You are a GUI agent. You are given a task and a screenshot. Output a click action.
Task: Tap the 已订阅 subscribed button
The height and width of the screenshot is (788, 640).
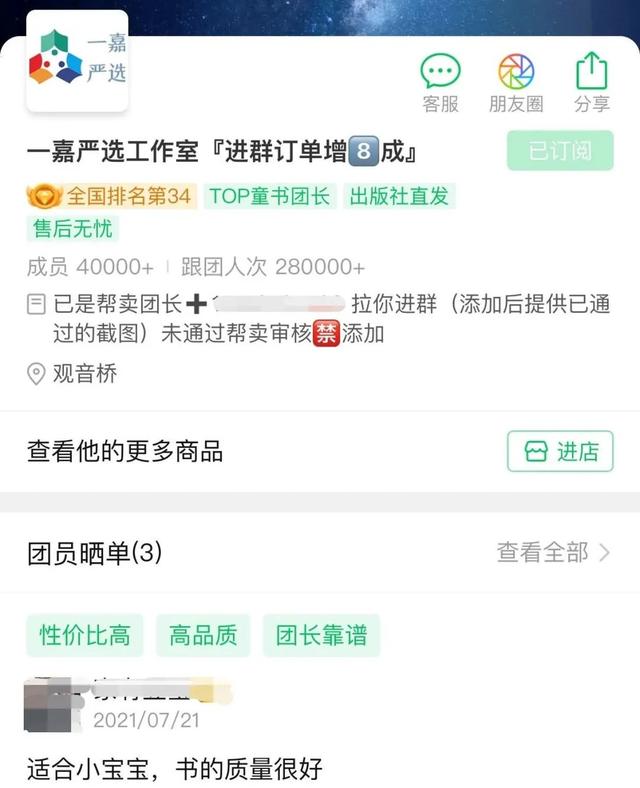click(x=560, y=151)
